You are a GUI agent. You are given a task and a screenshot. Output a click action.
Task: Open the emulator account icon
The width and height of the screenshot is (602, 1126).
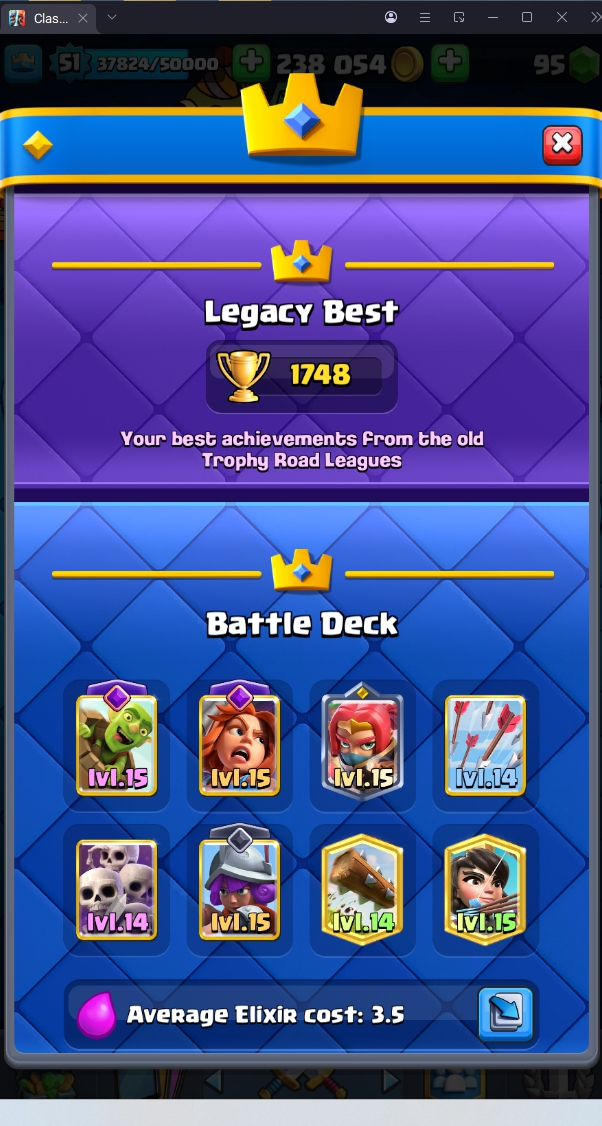(x=391, y=18)
